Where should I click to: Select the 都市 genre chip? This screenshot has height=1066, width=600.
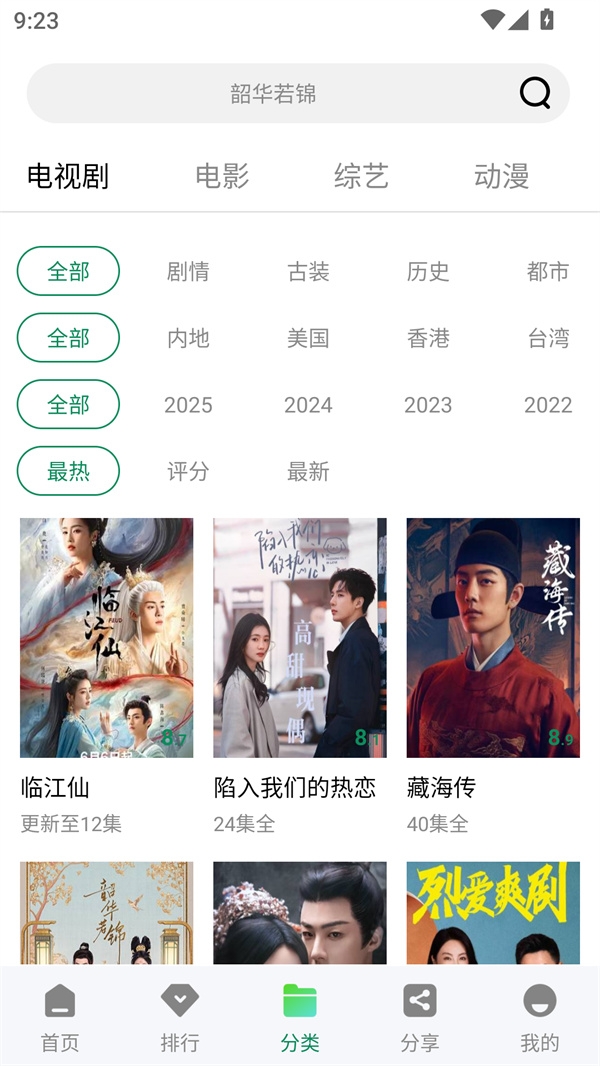point(548,271)
